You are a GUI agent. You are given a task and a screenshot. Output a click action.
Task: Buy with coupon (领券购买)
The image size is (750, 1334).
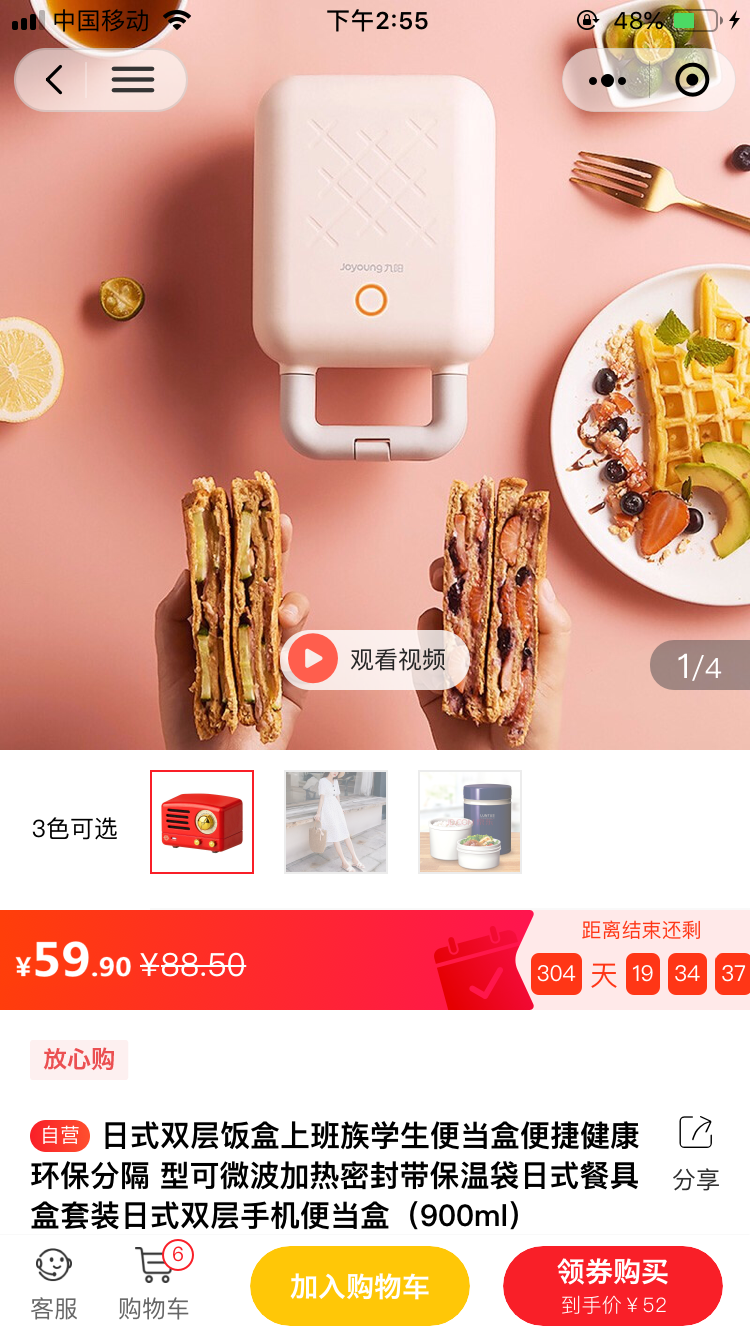point(612,1286)
